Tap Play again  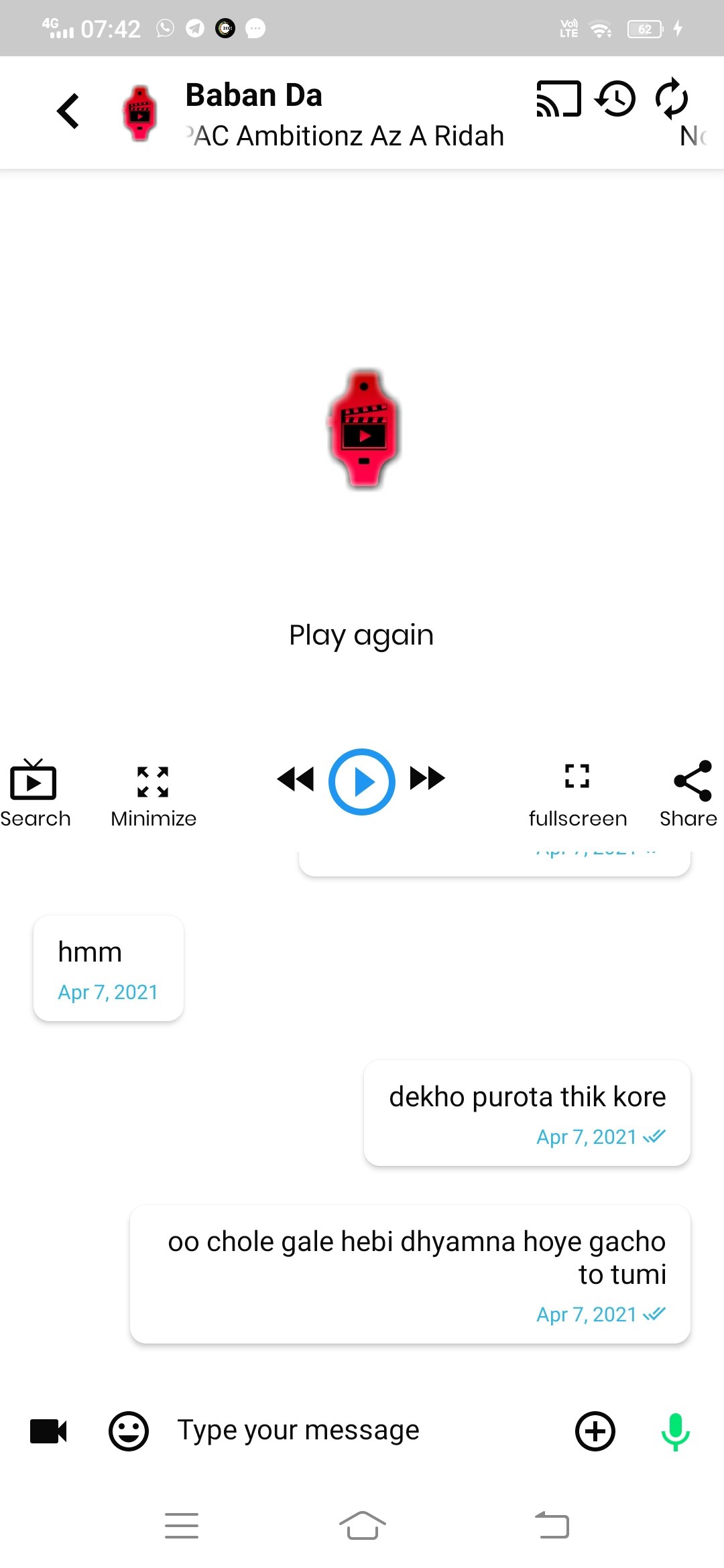pos(361,635)
